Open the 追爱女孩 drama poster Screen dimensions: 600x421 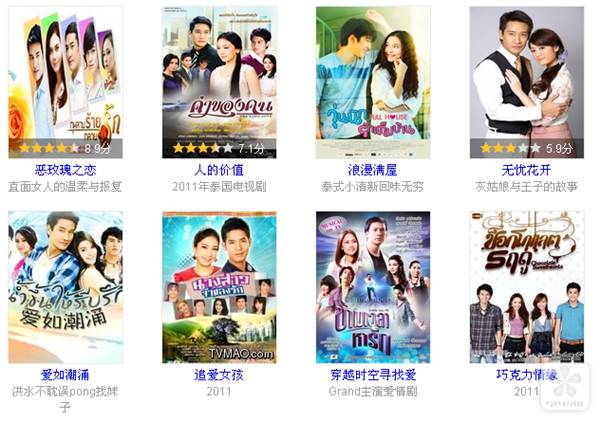(219, 287)
